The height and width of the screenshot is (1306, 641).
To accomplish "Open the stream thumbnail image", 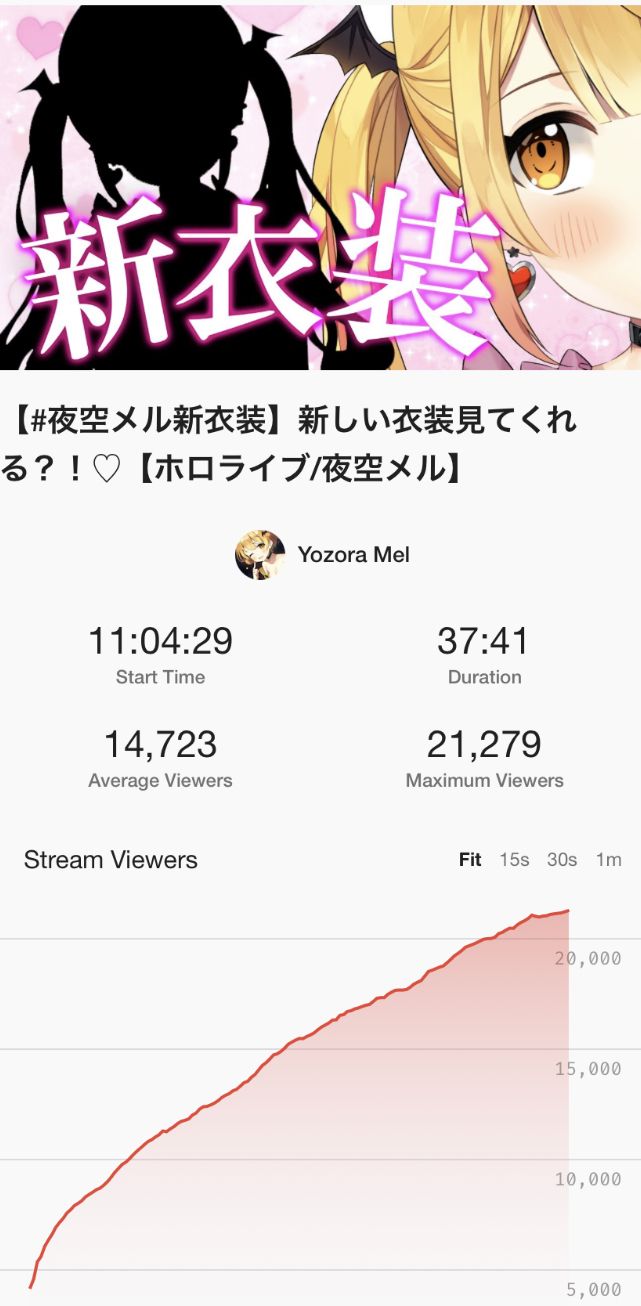I will [320, 187].
